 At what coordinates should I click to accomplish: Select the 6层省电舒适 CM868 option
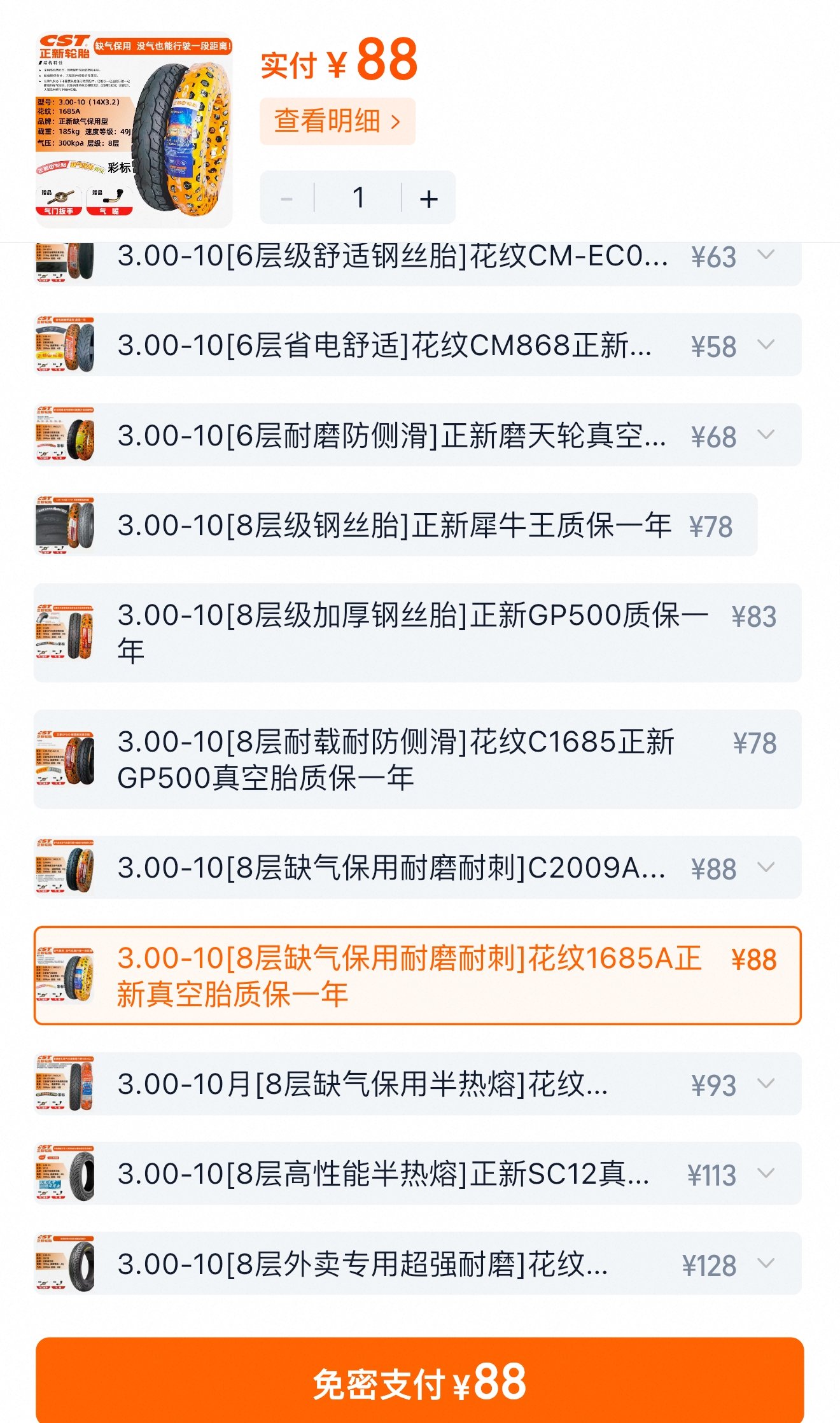pyautogui.click(x=384, y=346)
